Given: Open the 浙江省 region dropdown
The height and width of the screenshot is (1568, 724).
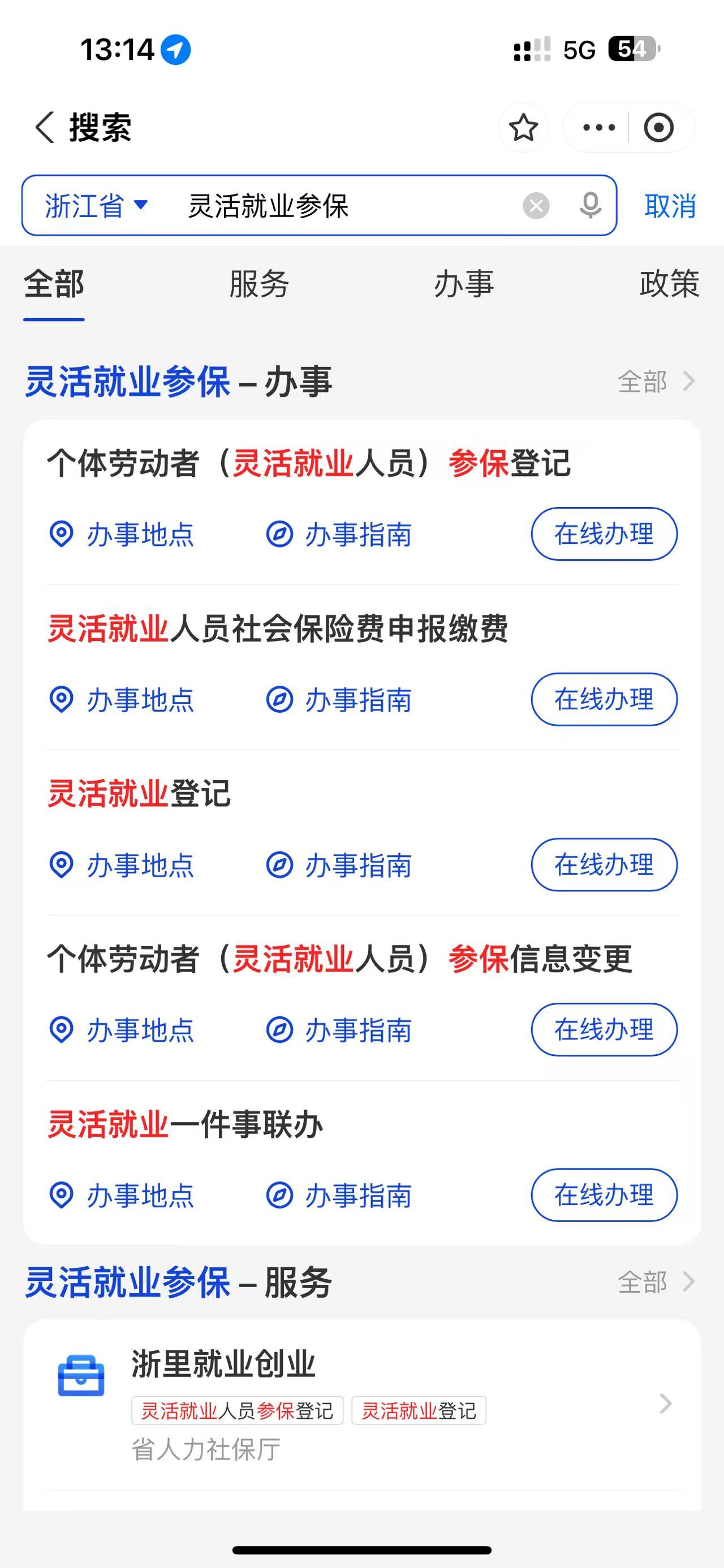Looking at the screenshot, I should pyautogui.click(x=96, y=206).
